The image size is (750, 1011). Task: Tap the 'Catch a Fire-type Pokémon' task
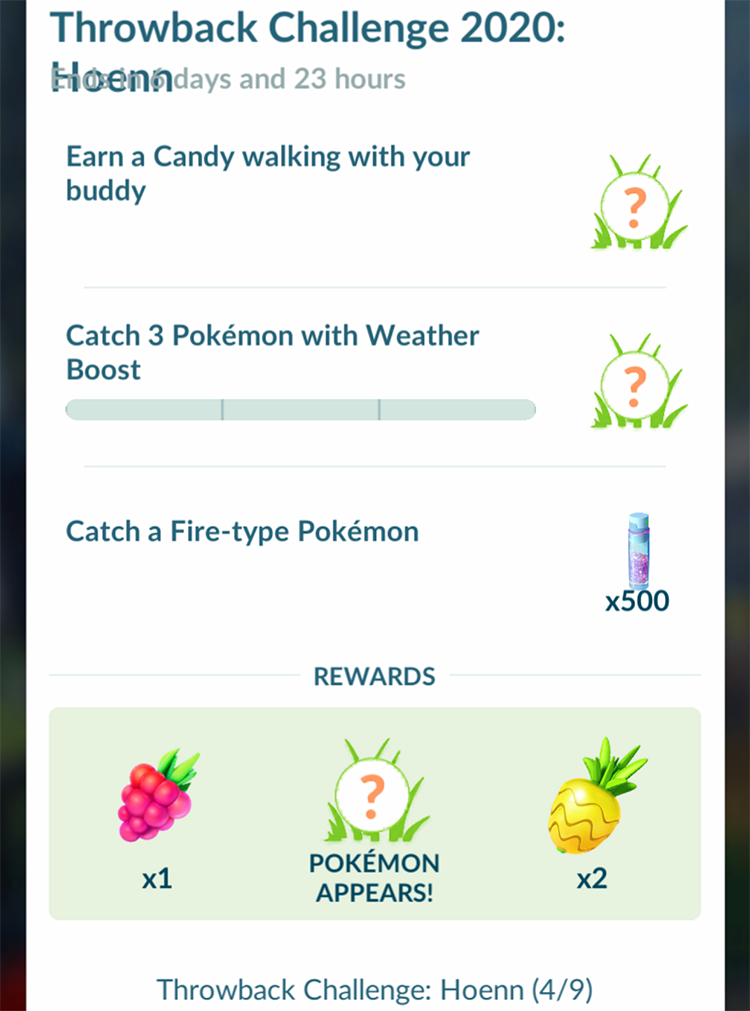[243, 531]
